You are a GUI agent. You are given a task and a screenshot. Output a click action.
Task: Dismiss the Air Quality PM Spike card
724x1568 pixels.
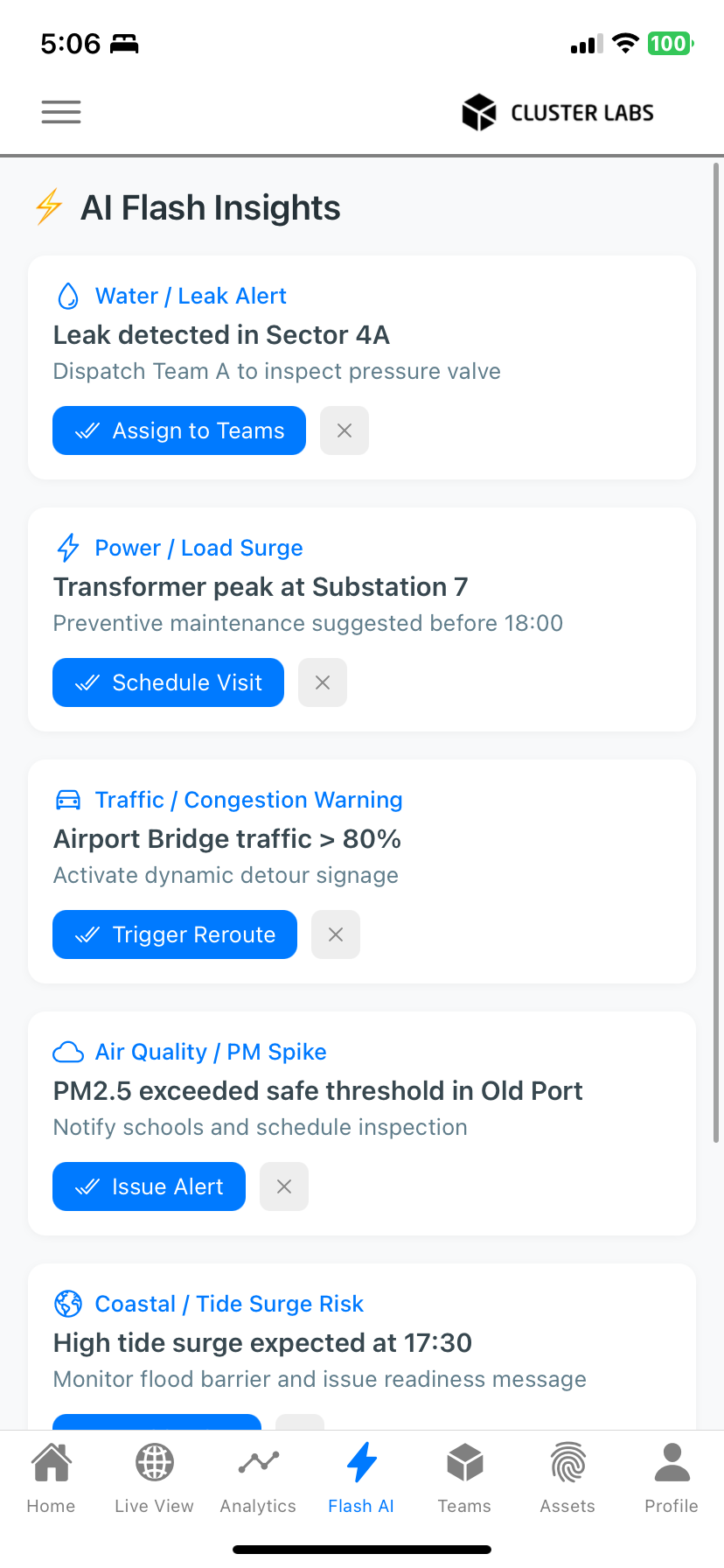[x=284, y=1186]
